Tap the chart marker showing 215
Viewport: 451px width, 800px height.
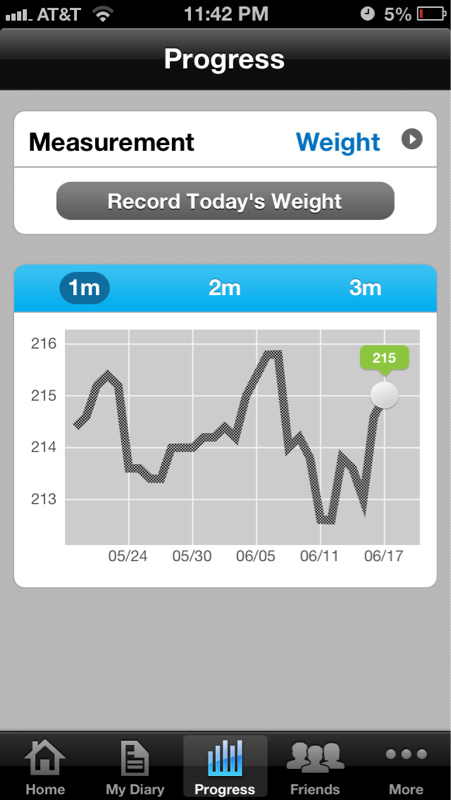click(384, 394)
